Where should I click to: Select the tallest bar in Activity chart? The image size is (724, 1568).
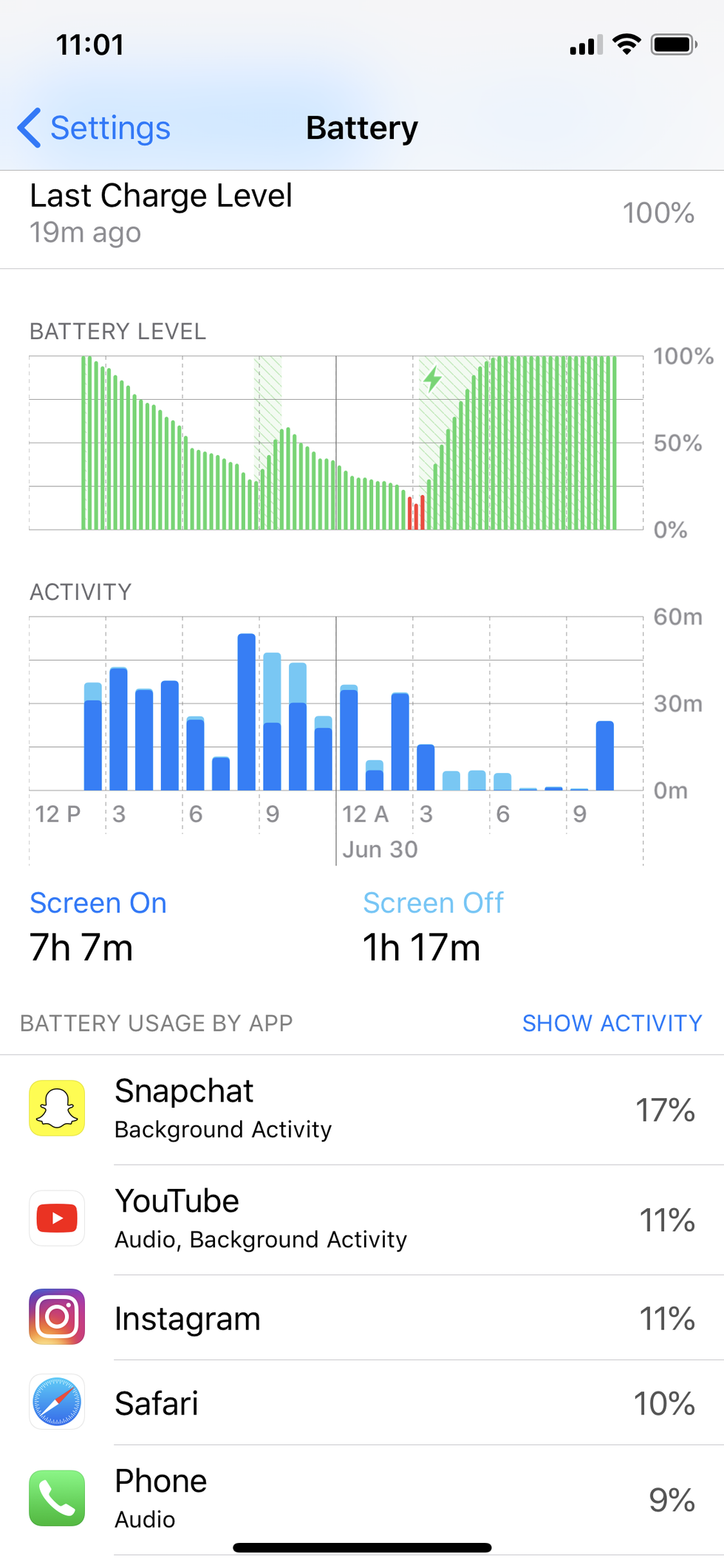click(x=246, y=712)
